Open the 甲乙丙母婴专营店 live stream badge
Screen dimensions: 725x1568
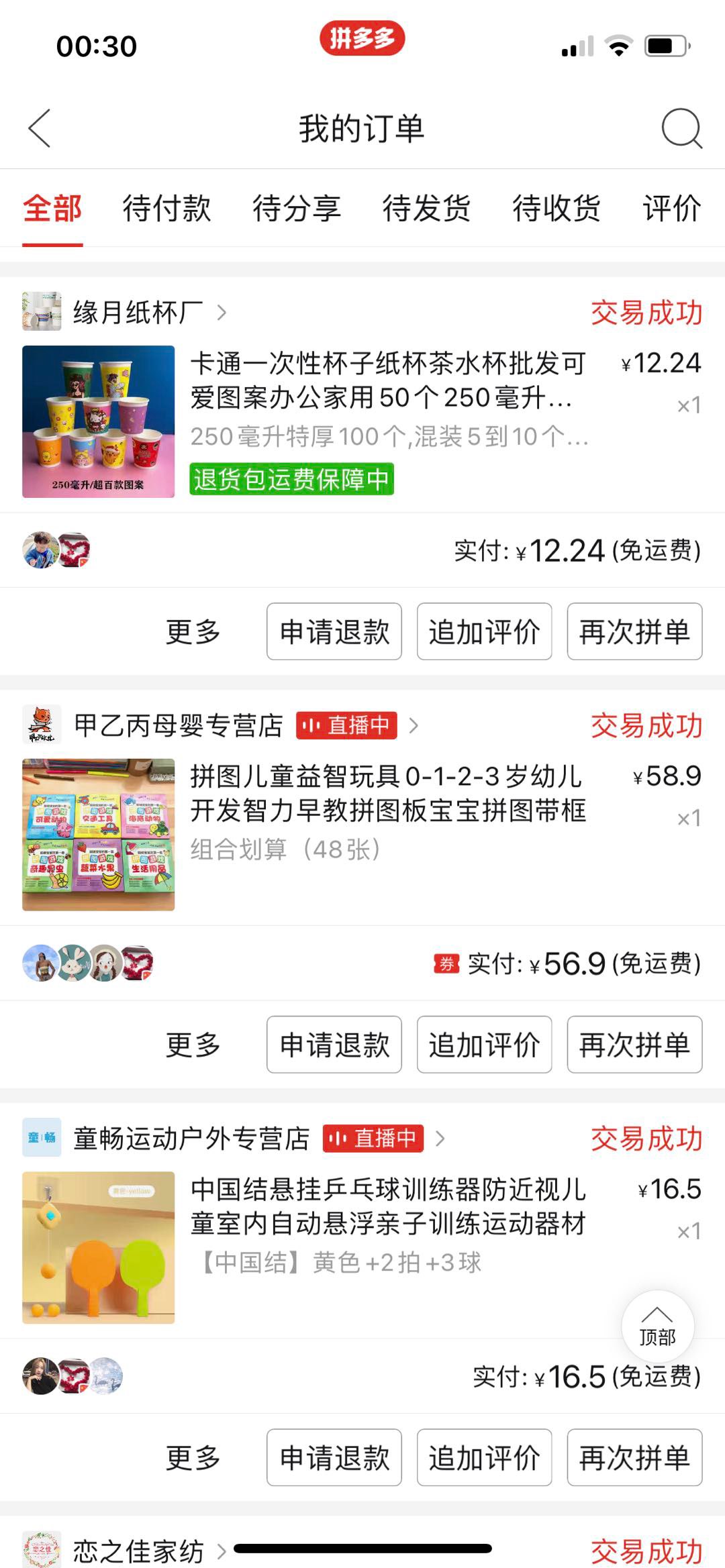[x=346, y=725]
